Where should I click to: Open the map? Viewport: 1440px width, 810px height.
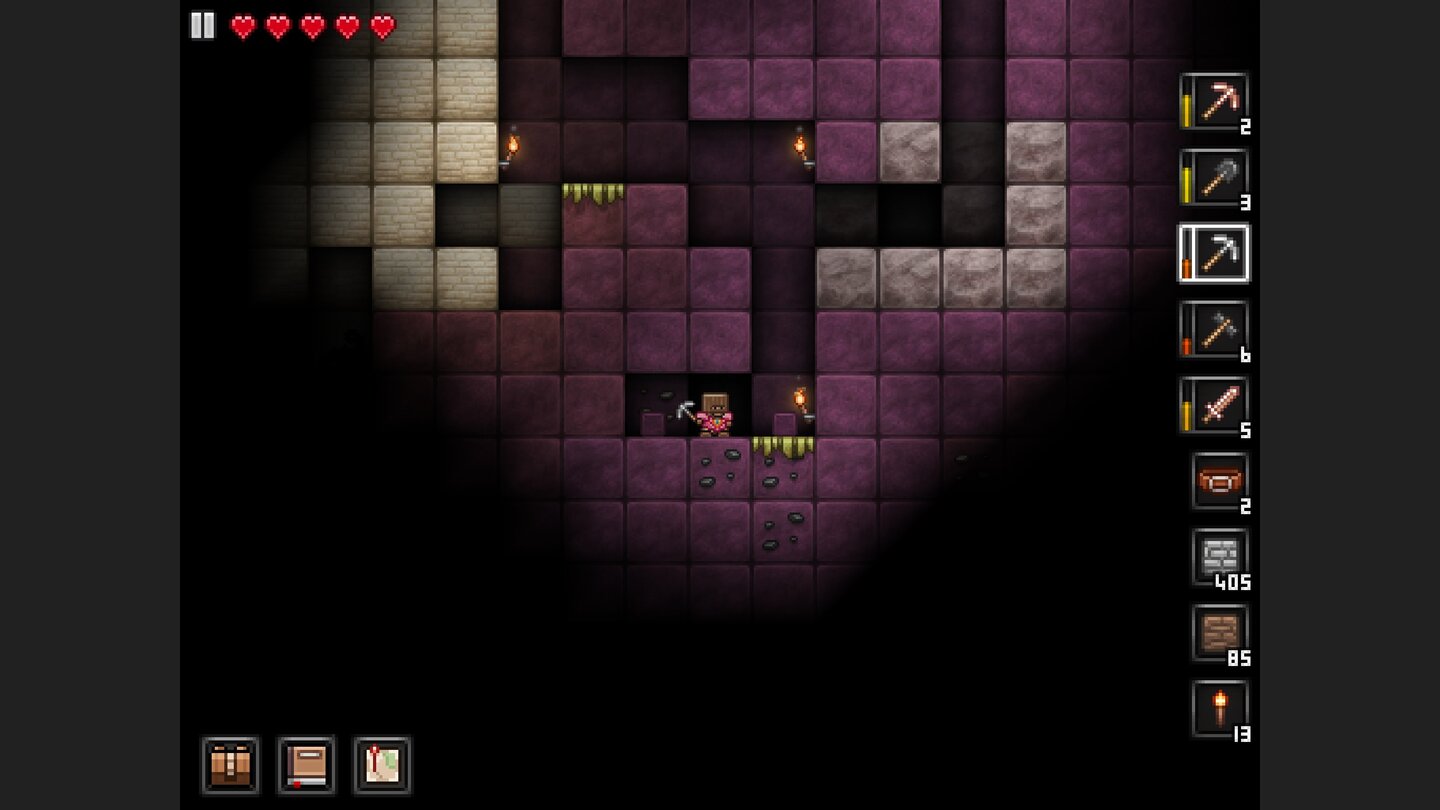382,765
